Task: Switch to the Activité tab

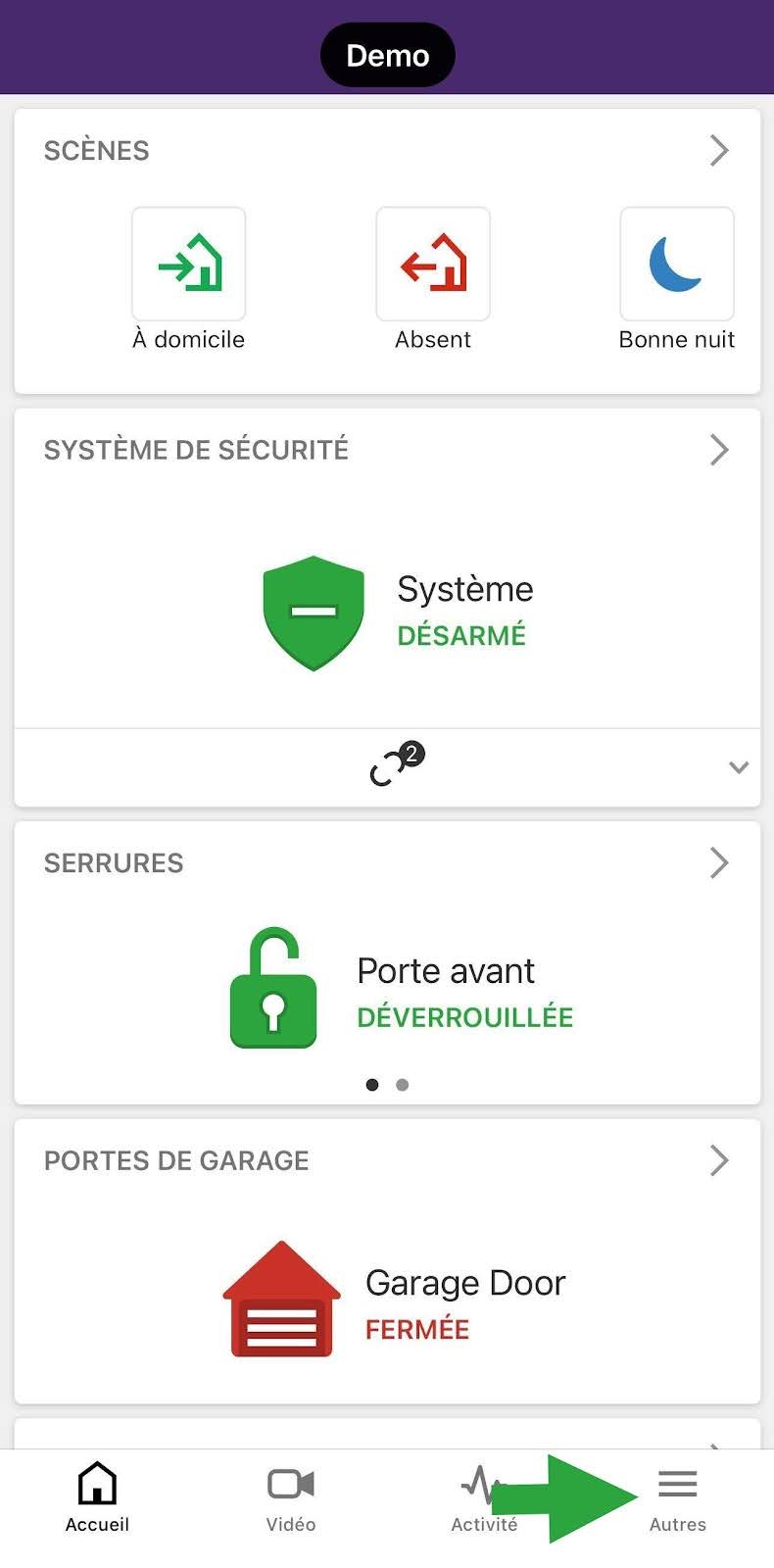Action: [x=483, y=1497]
